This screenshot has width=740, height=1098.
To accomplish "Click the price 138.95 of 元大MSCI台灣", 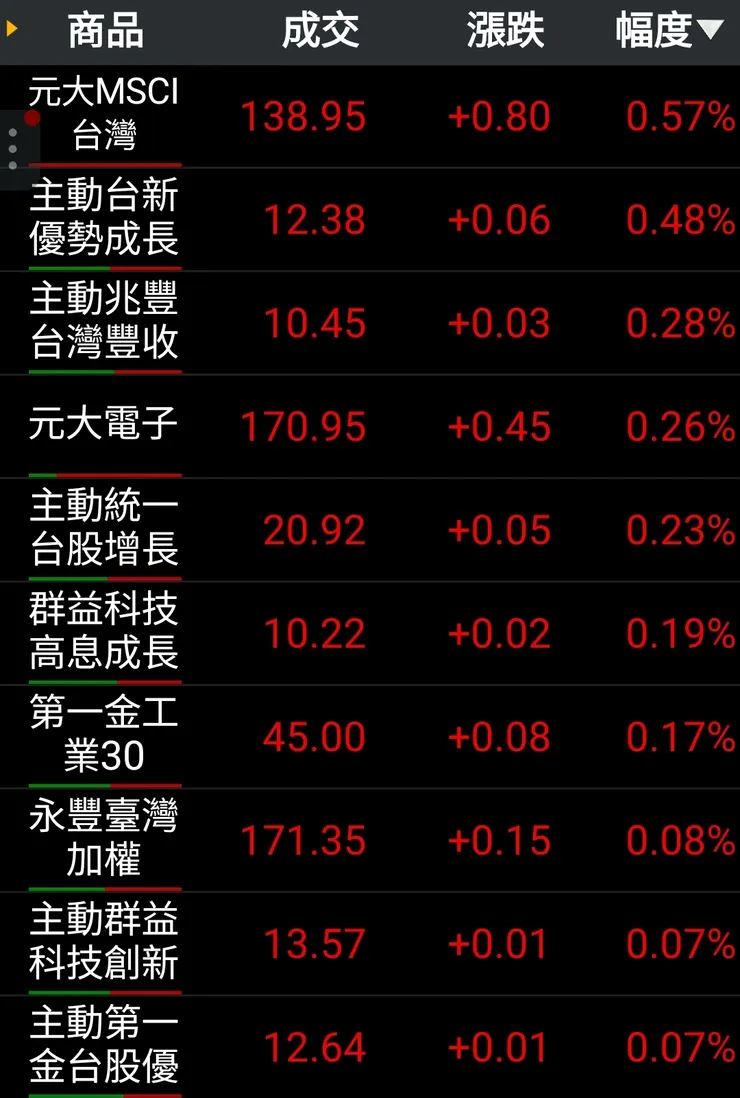I will tap(303, 116).
